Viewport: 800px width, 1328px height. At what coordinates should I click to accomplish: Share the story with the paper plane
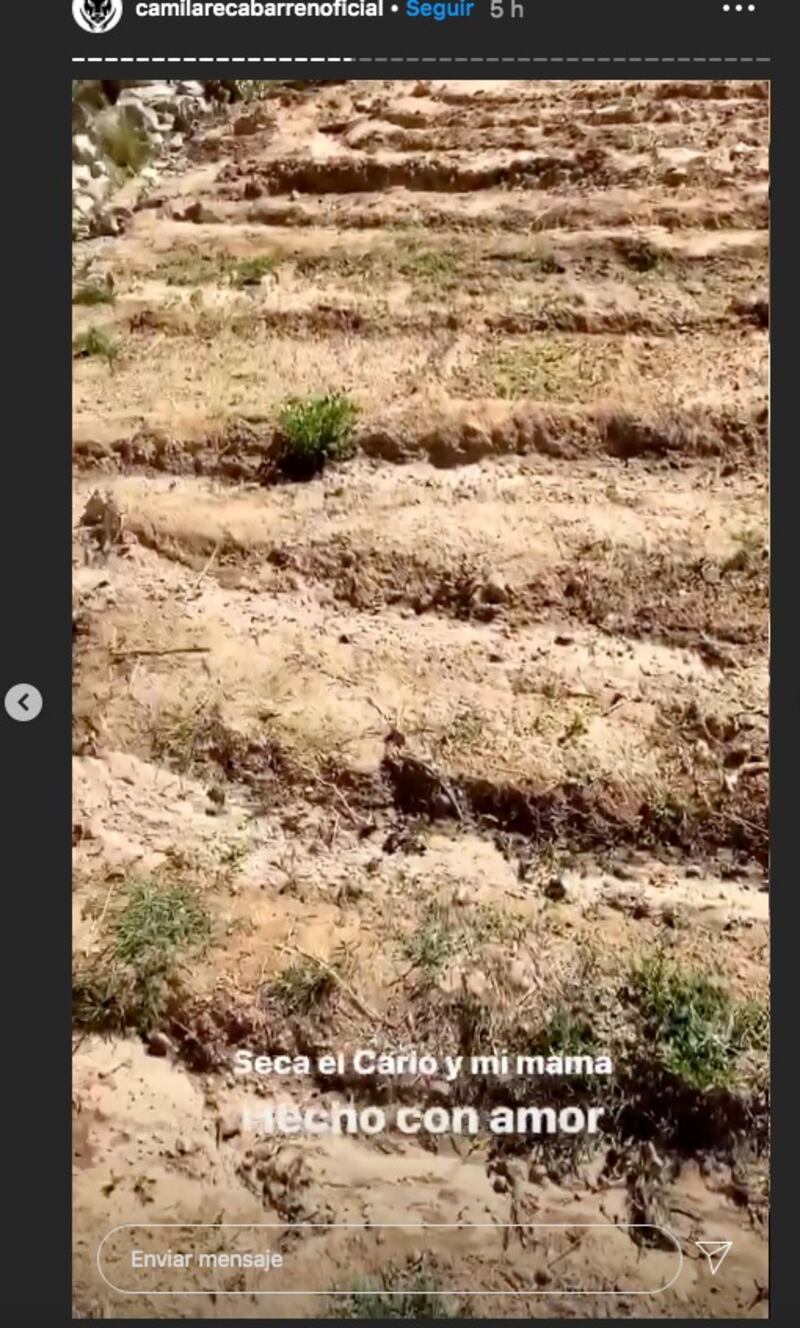point(713,1257)
